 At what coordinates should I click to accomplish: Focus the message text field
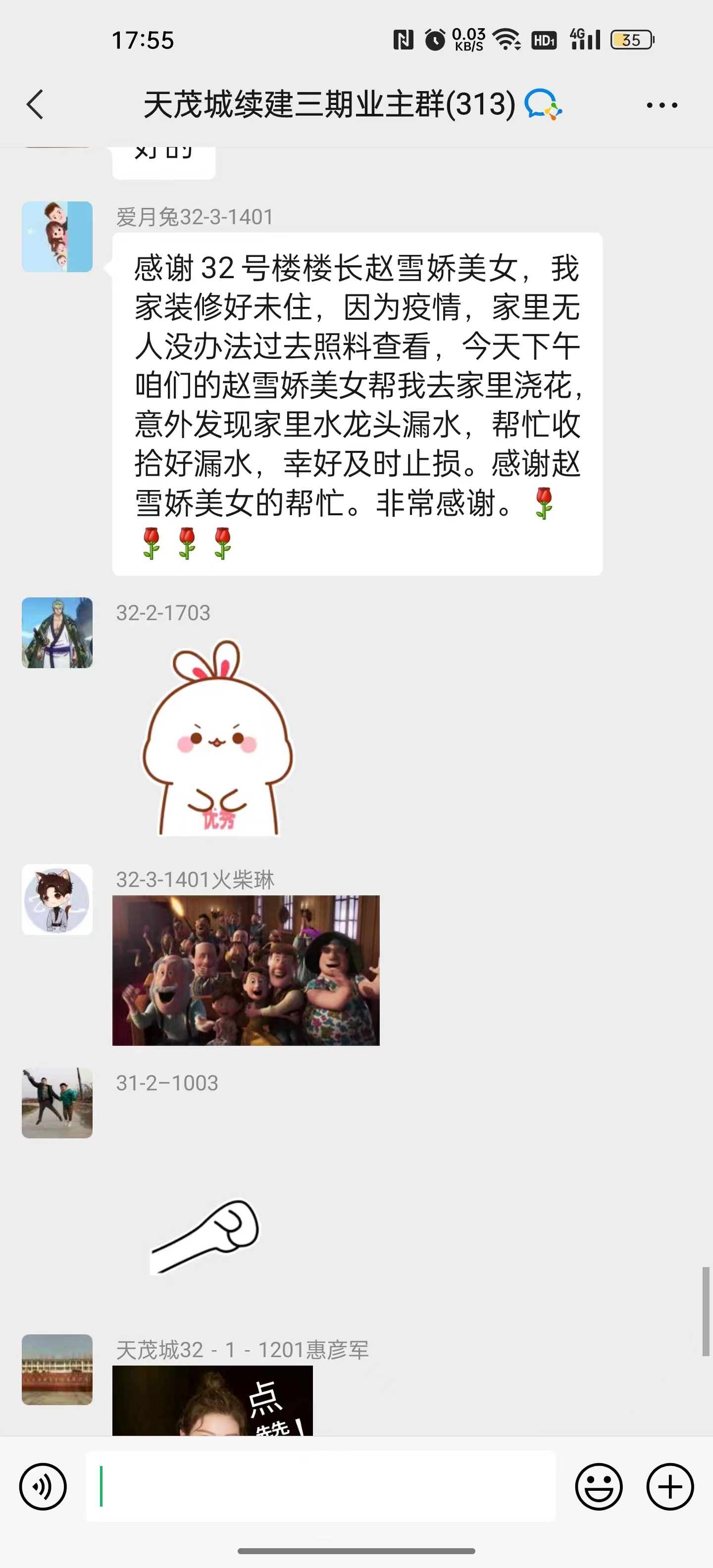[321, 1486]
